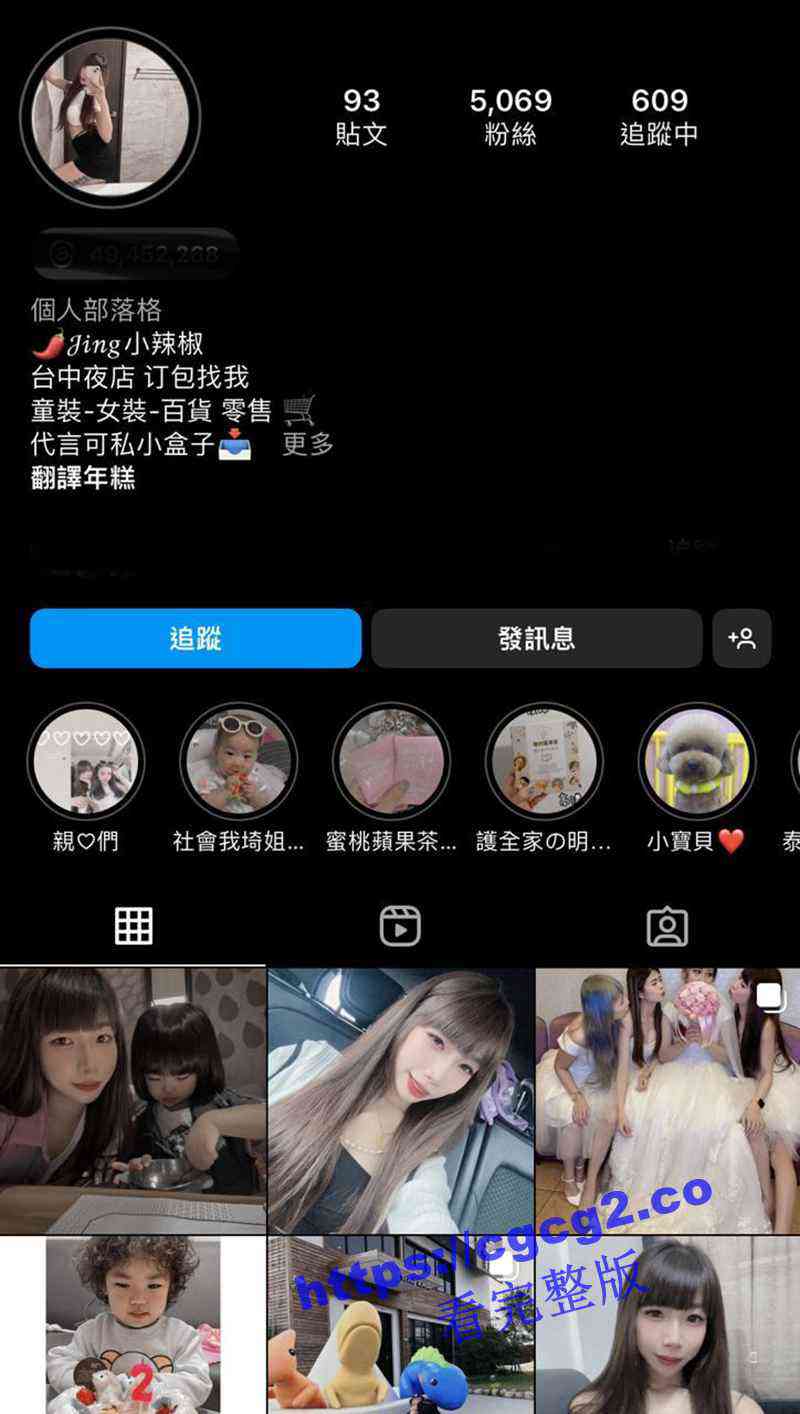The height and width of the screenshot is (1414, 800).
Task: Open the car selfie post
Action: click(x=400, y=1098)
